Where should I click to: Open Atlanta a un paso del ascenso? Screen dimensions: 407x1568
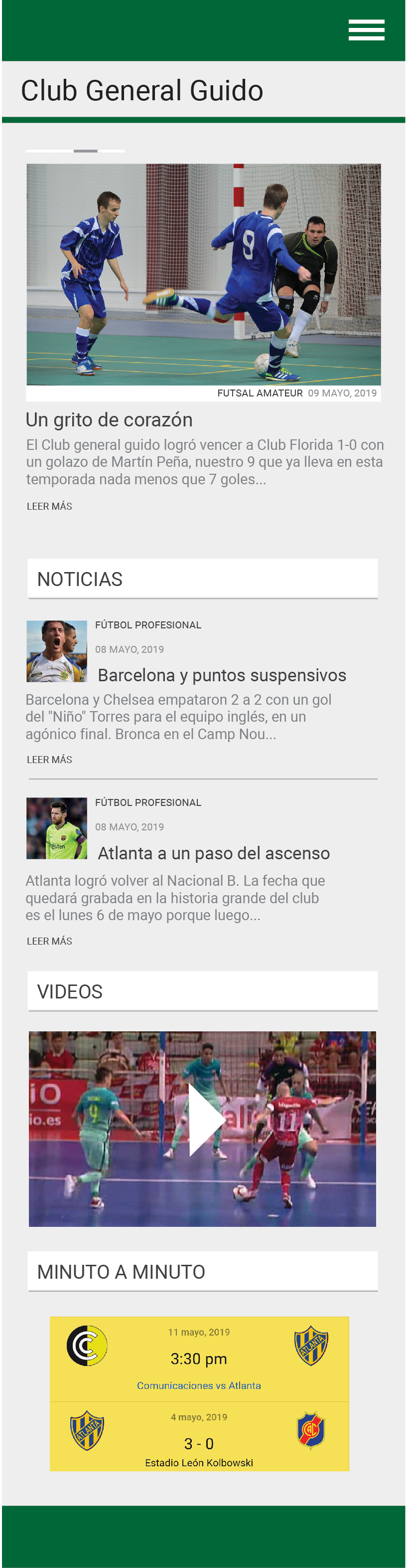click(214, 853)
